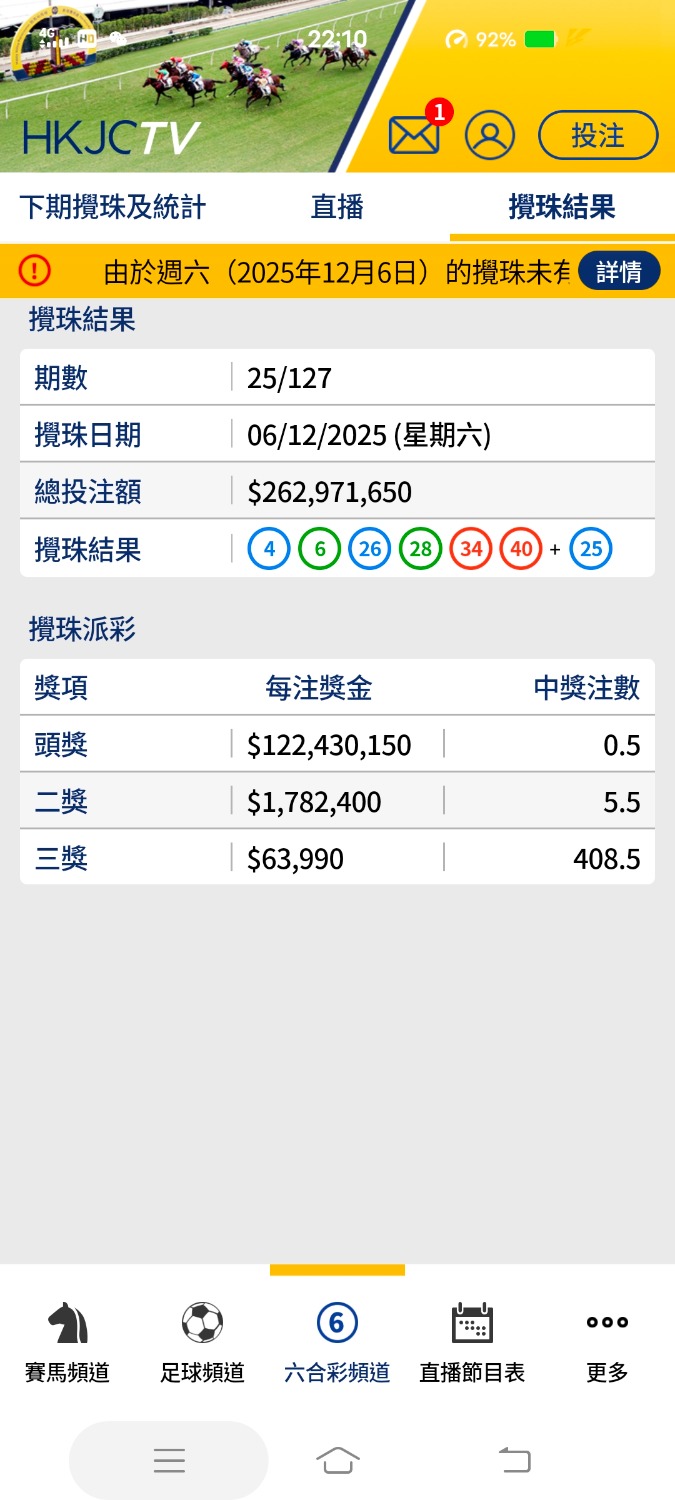
Task: Open the 更多 more menu
Action: pos(607,1342)
